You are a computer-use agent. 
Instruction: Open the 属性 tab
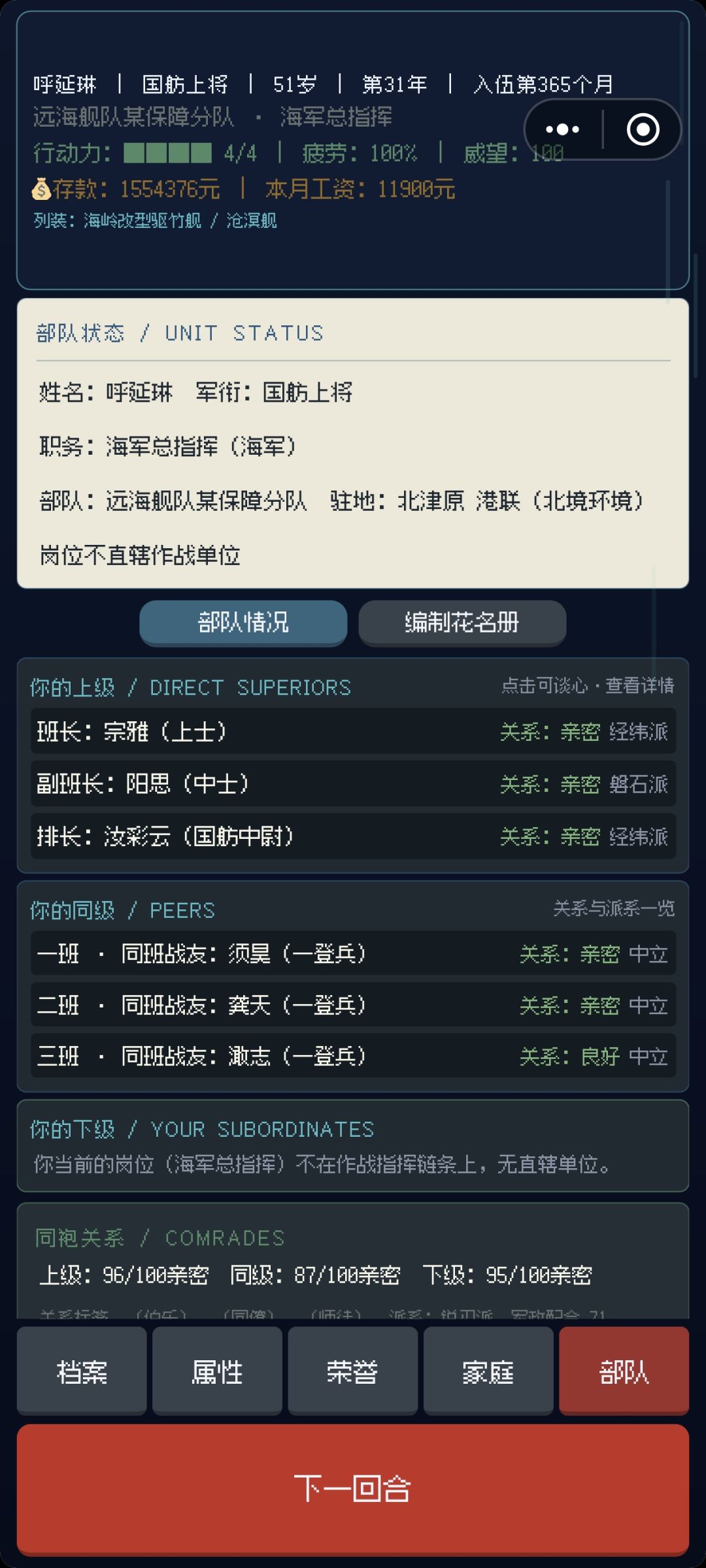pyautogui.click(x=217, y=1370)
